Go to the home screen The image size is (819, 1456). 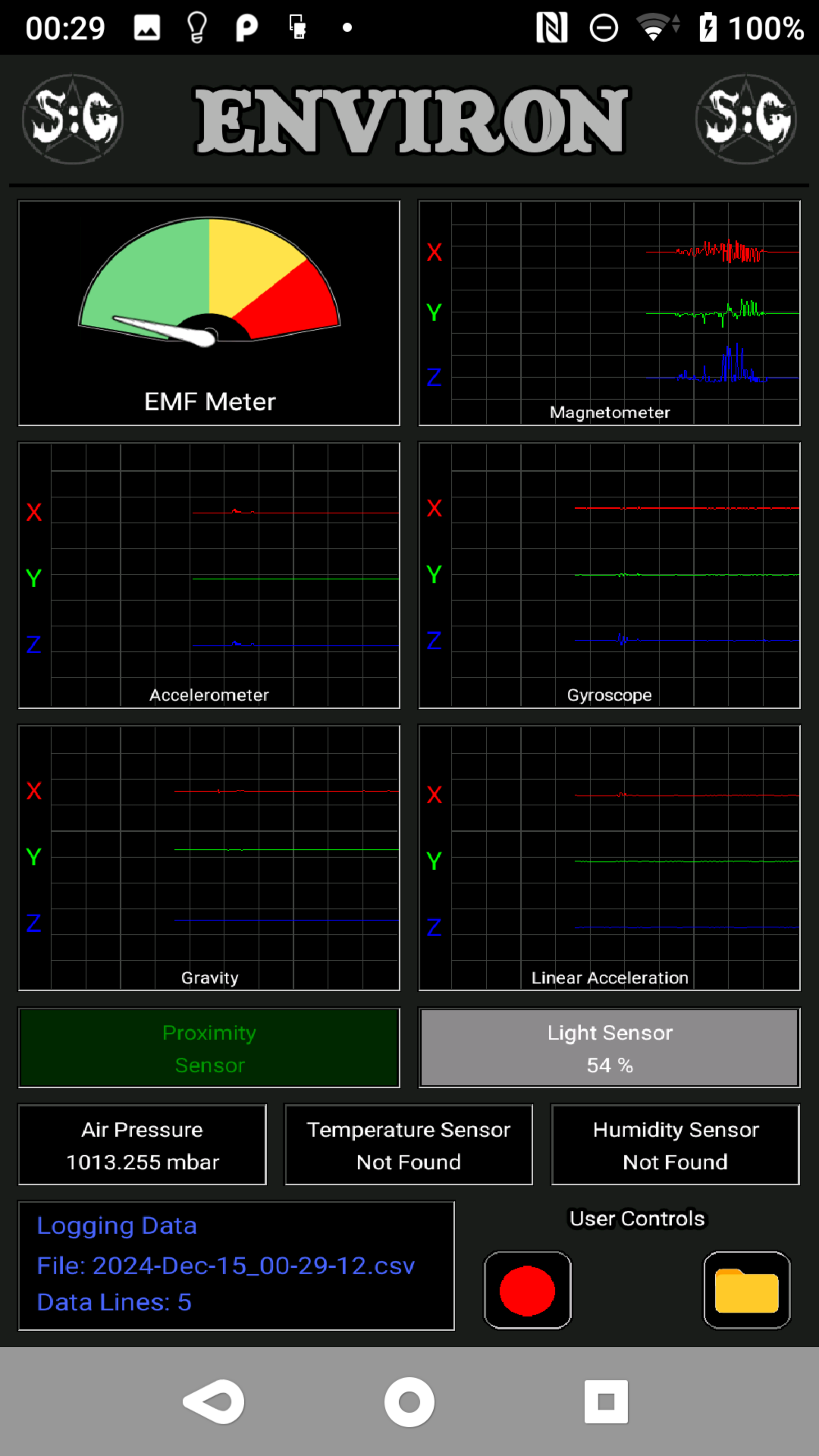click(x=409, y=1401)
